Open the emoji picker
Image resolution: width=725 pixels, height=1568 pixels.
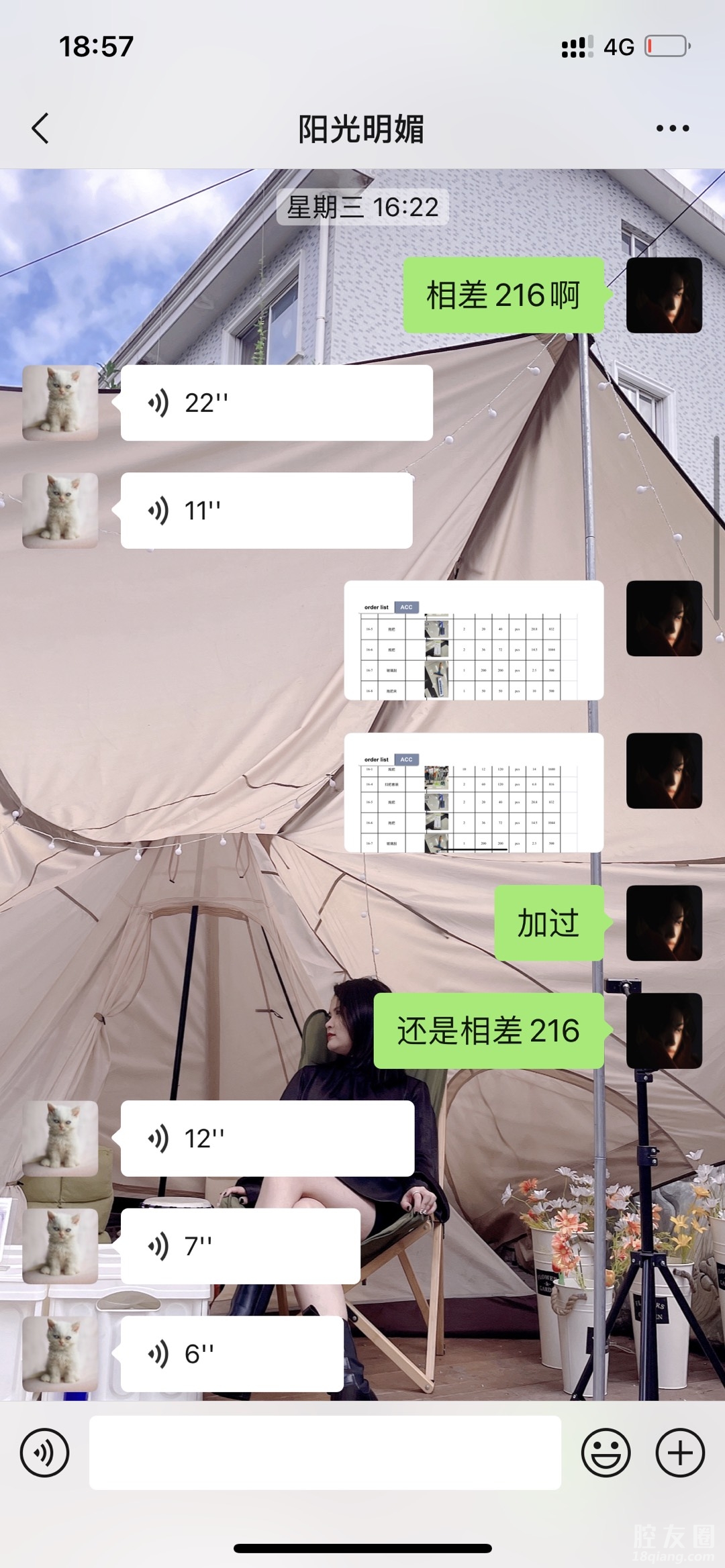[606, 1453]
